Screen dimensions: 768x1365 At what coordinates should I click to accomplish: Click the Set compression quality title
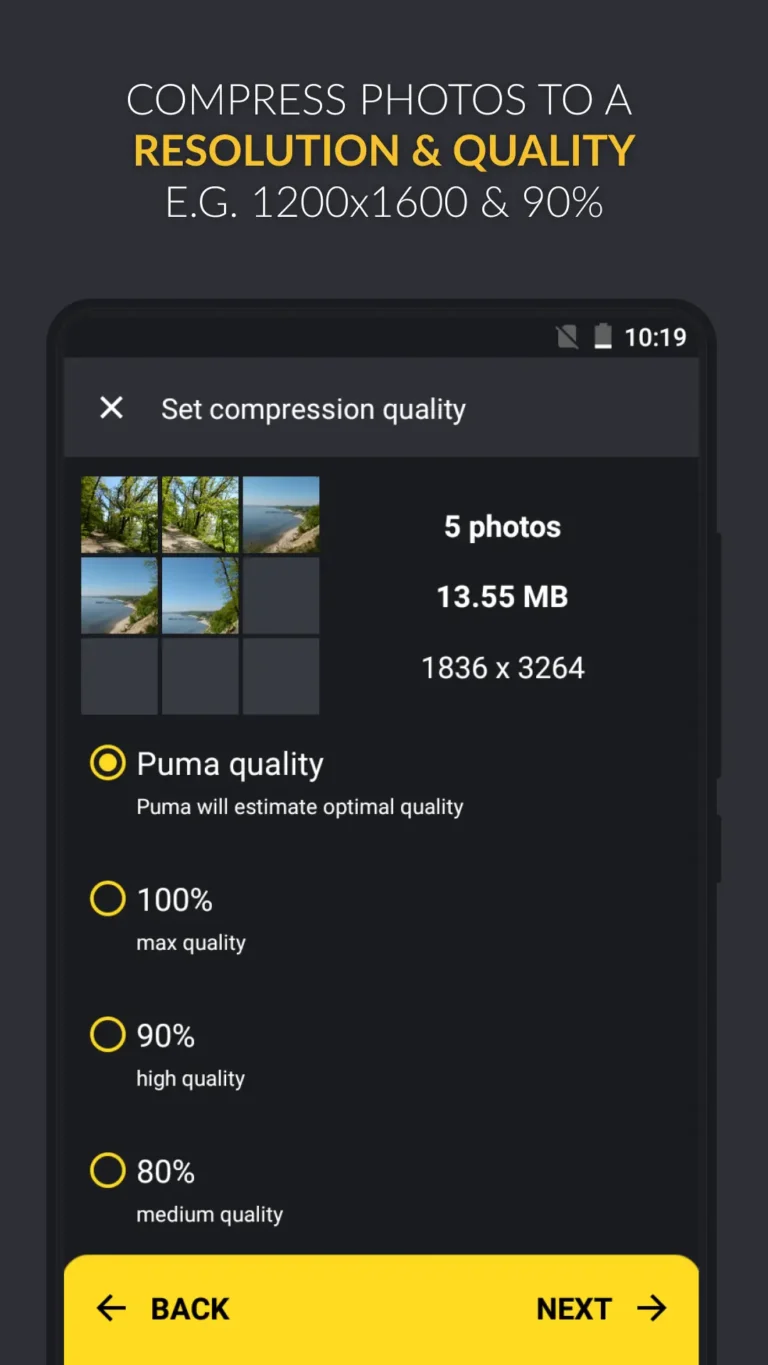pos(313,408)
